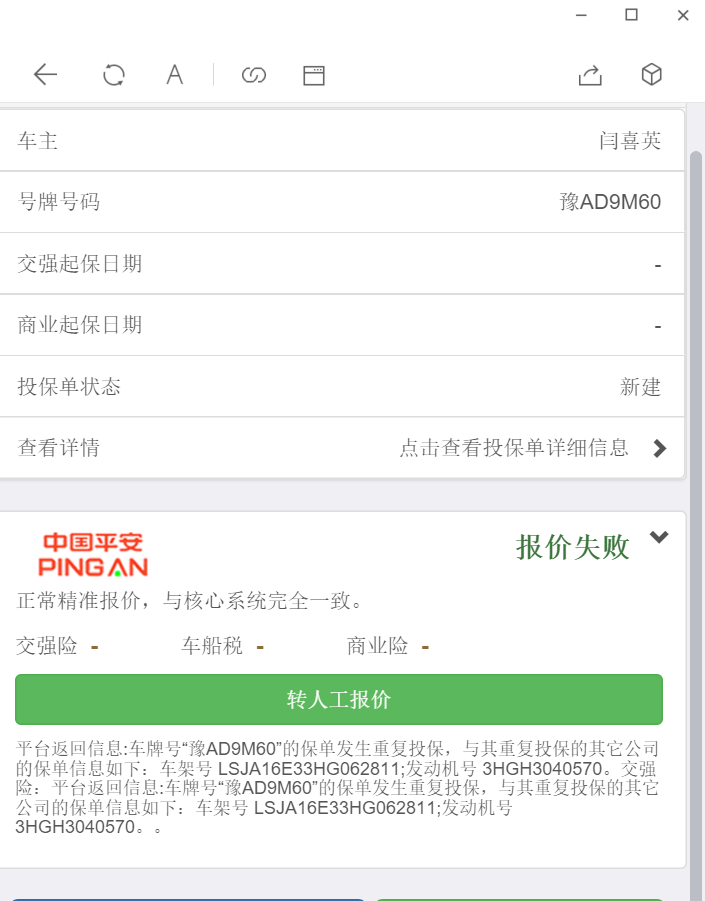Copy the page link
The height and width of the screenshot is (901, 705).
point(254,75)
